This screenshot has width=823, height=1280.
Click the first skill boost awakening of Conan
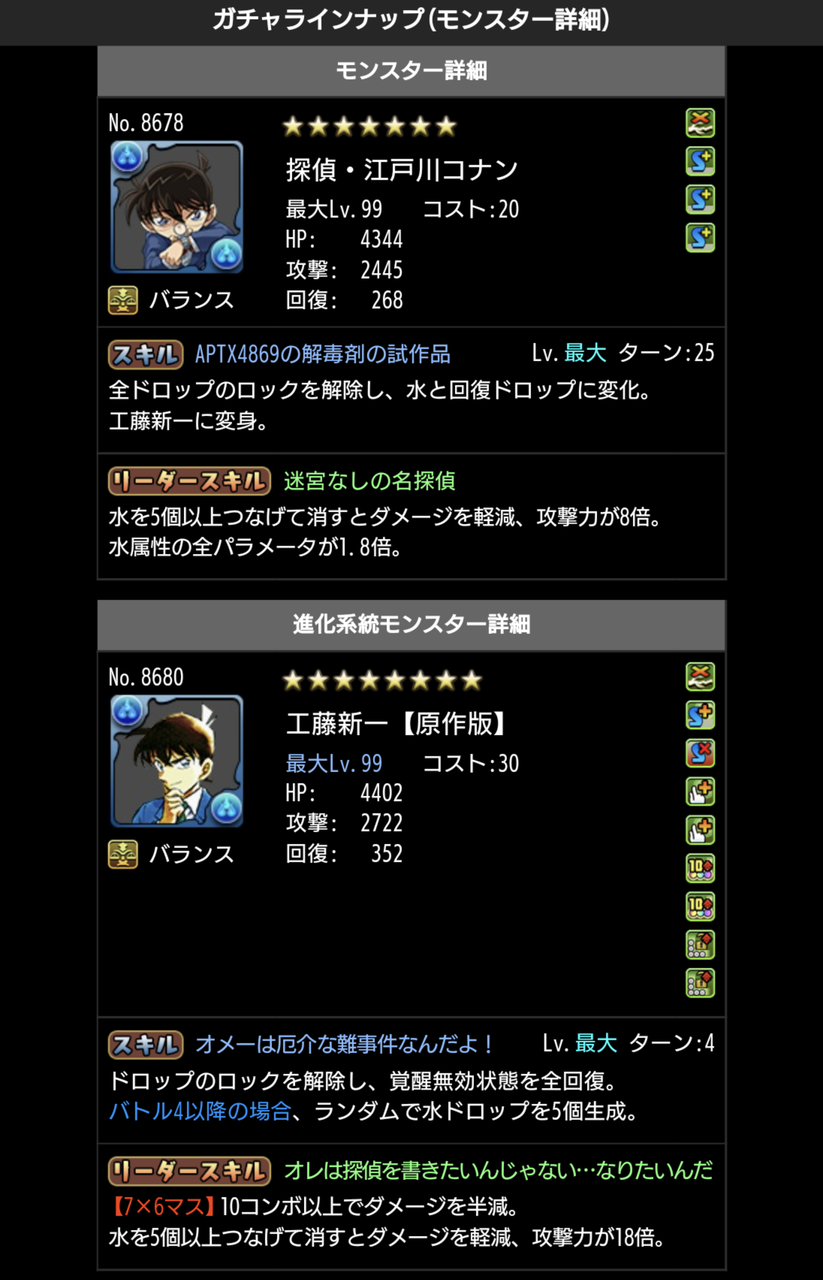tap(699, 160)
